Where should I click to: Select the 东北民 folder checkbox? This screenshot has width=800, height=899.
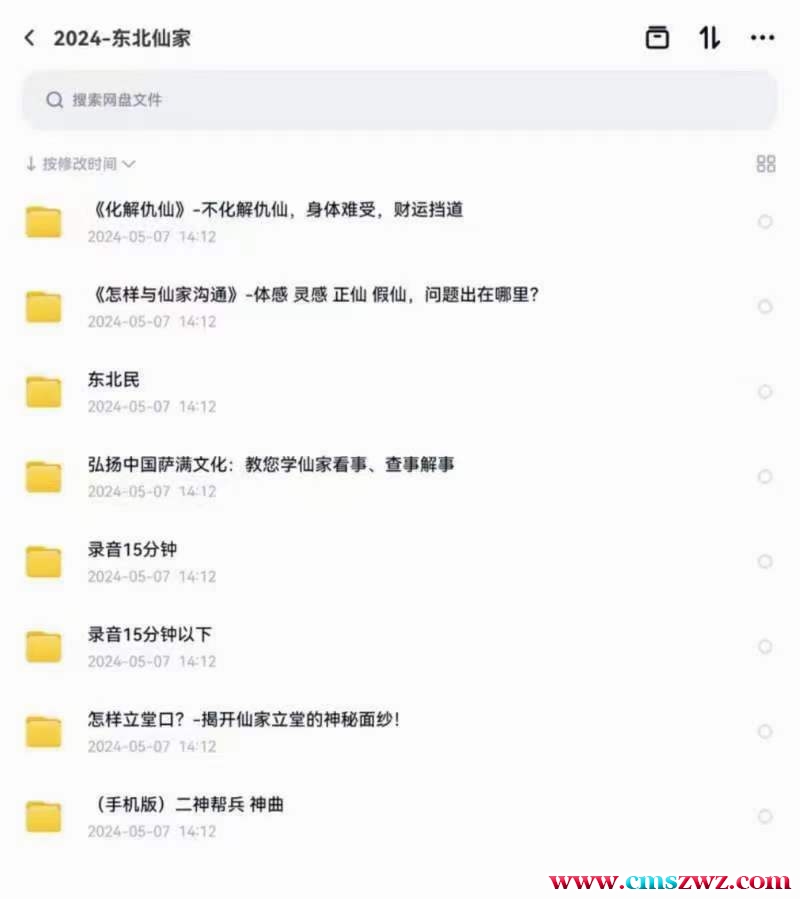765,392
